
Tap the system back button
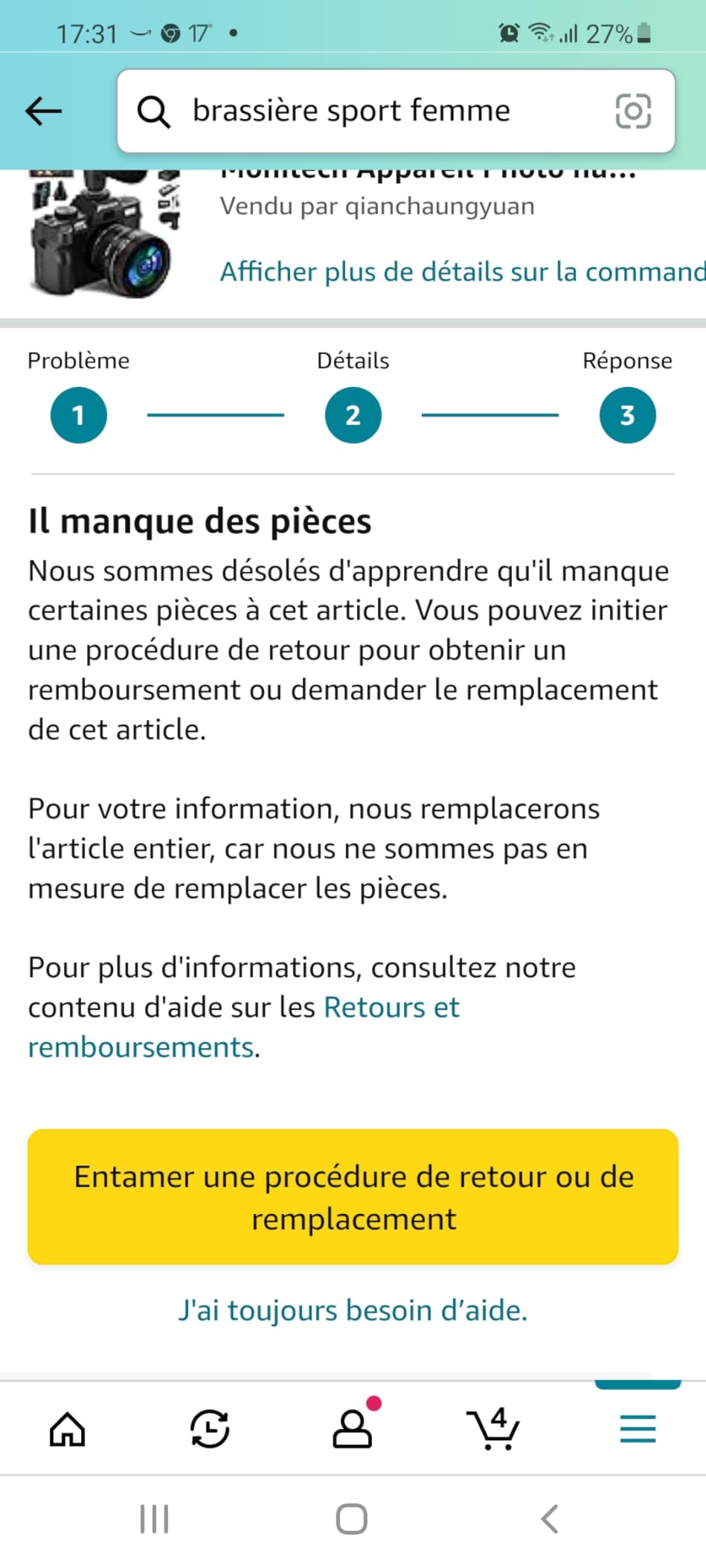coord(550,1519)
